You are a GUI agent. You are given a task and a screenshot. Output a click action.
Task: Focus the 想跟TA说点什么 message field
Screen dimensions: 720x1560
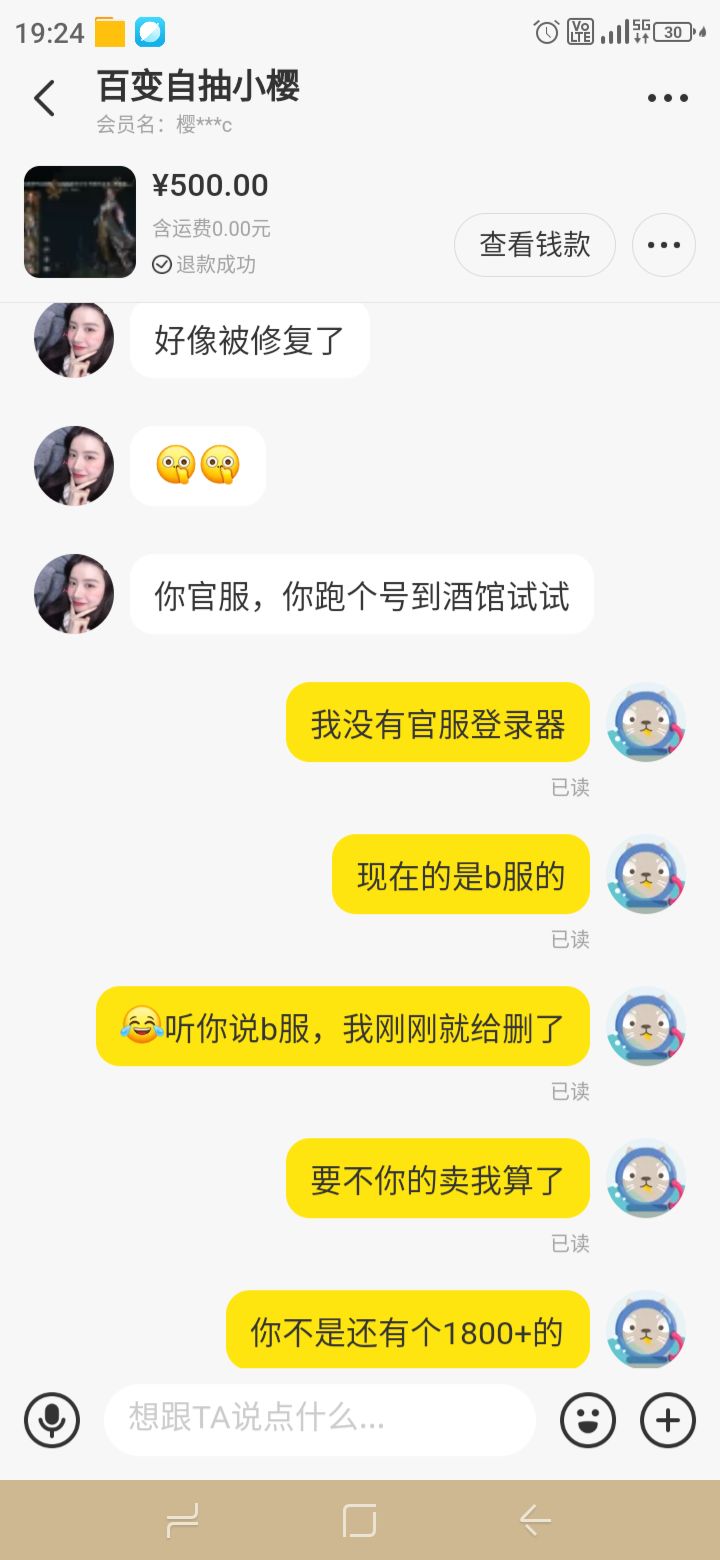pyautogui.click(x=320, y=1420)
